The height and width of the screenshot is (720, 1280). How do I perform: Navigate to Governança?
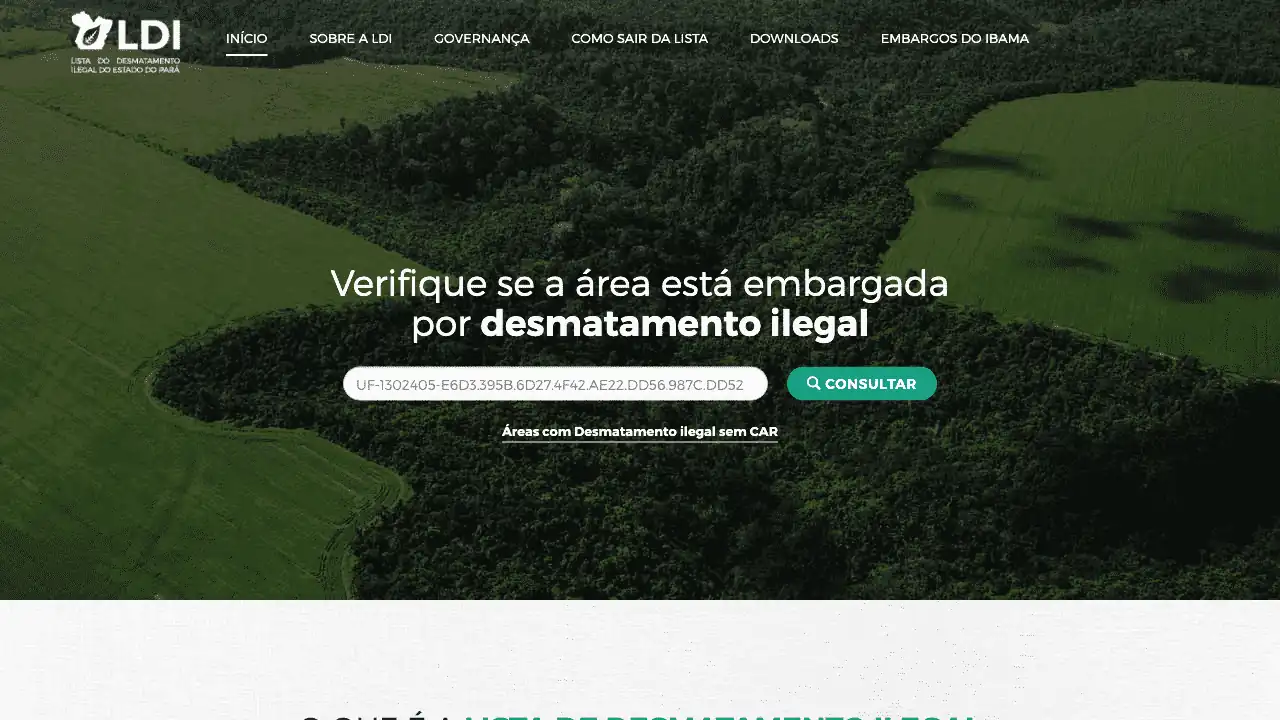tap(481, 39)
